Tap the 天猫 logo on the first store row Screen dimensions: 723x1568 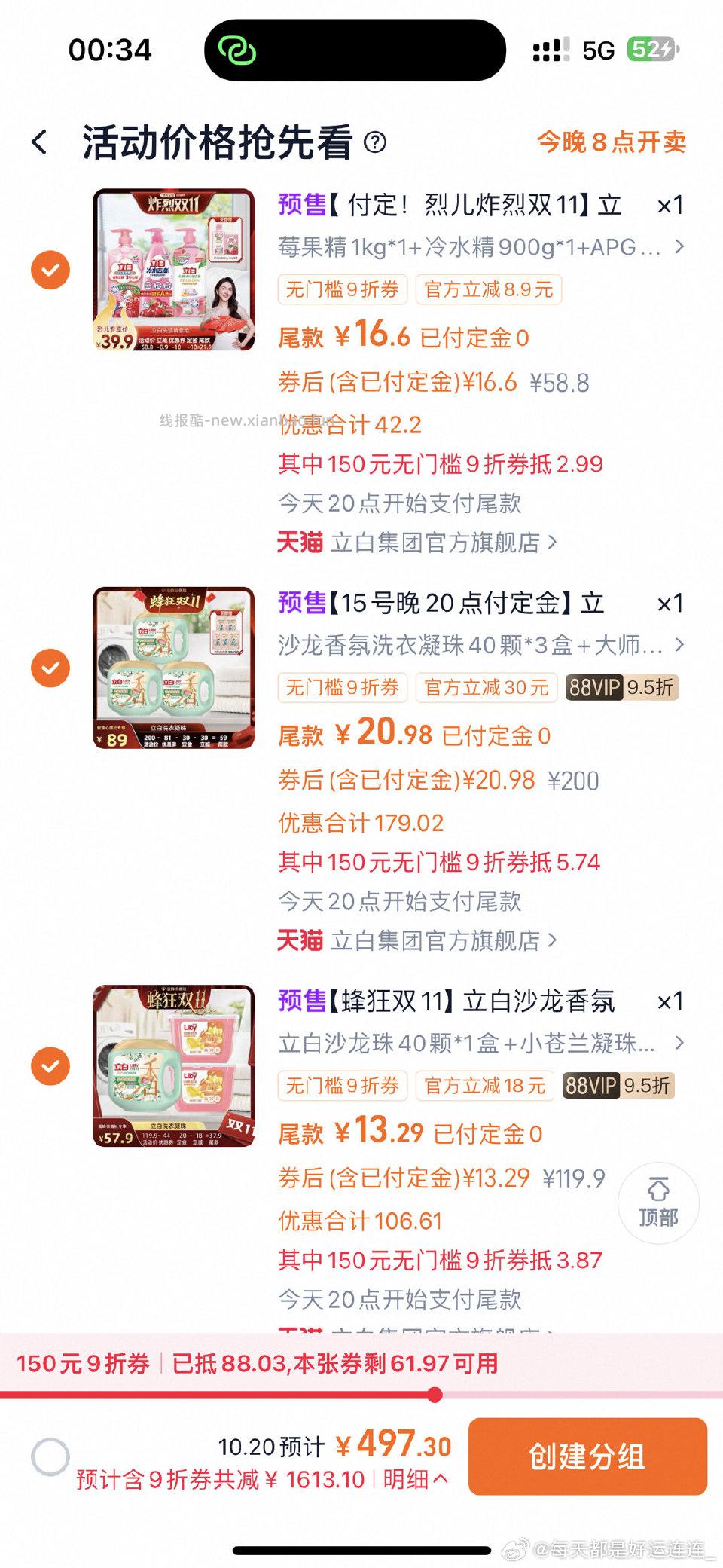pyautogui.click(x=300, y=541)
